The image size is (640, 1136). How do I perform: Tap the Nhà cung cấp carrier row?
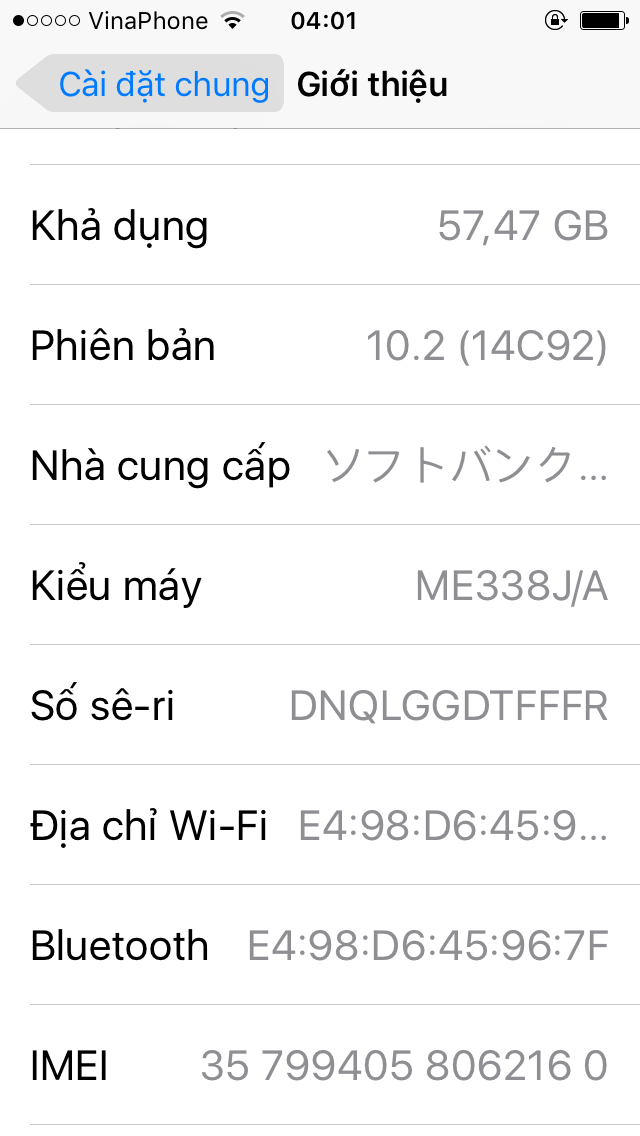pyautogui.click(x=320, y=465)
